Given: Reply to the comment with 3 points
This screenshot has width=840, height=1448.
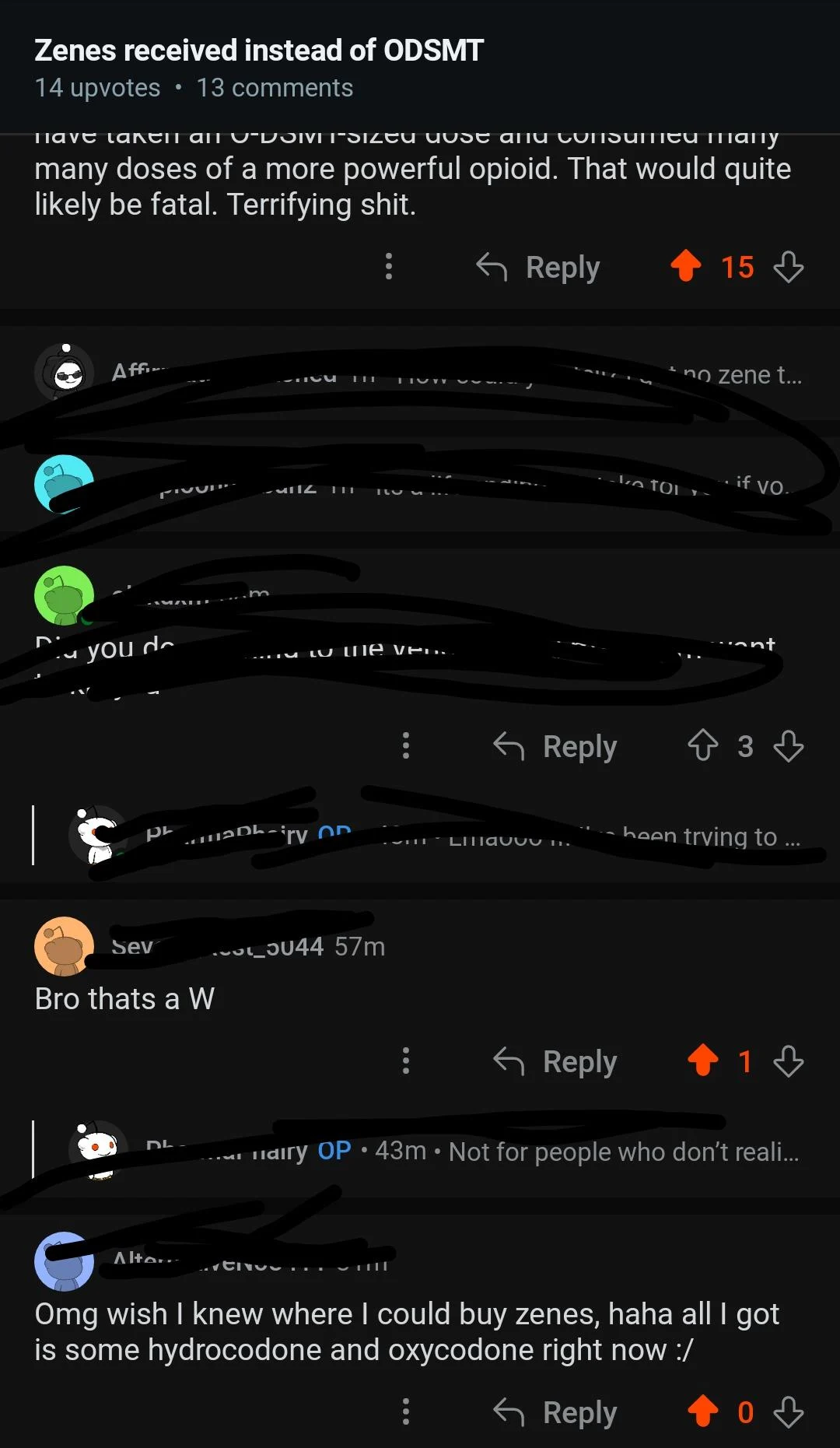Looking at the screenshot, I should tap(556, 746).
